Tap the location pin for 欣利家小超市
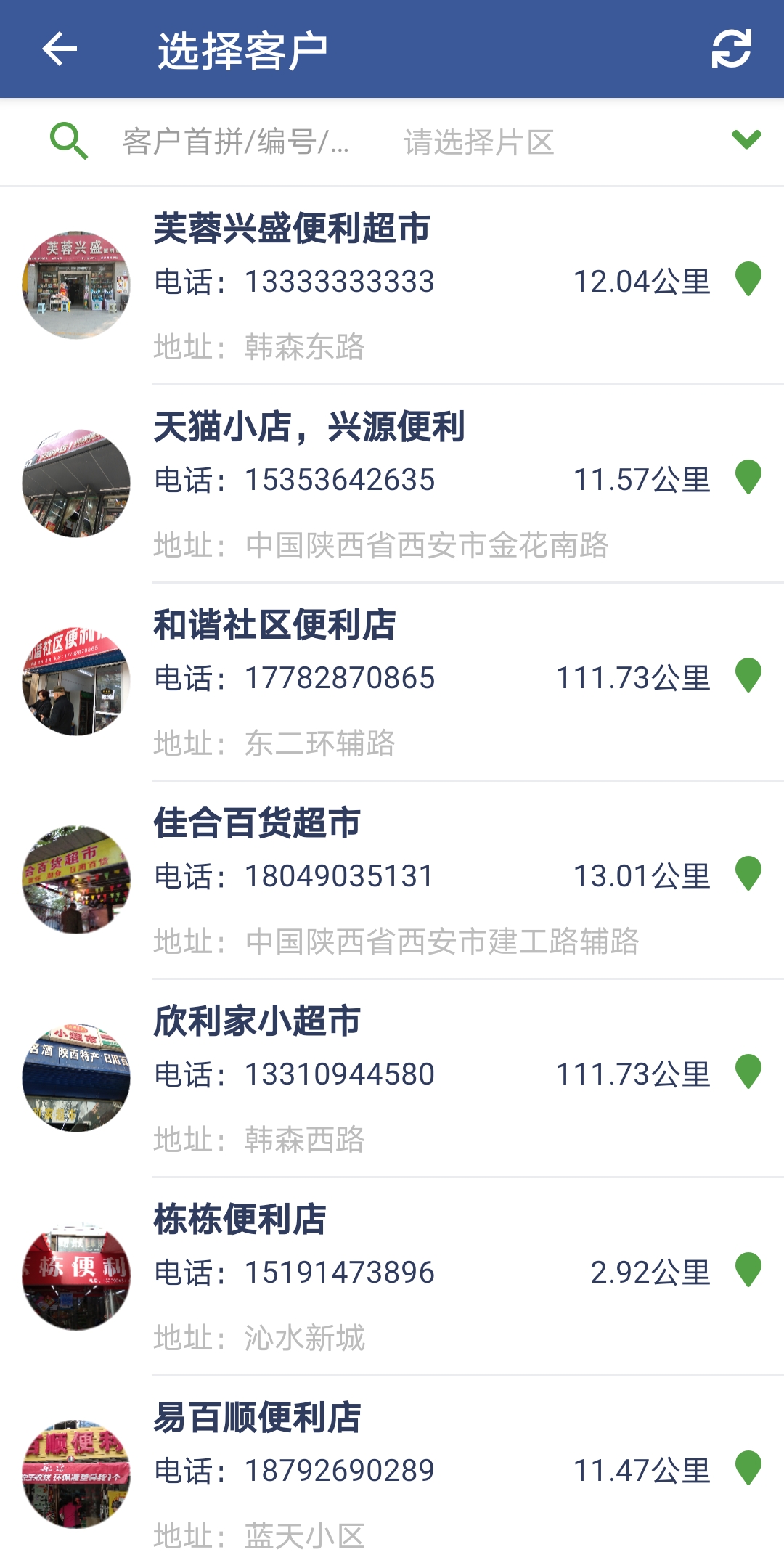Image resolution: width=784 pixels, height=1568 pixels. [x=748, y=1072]
